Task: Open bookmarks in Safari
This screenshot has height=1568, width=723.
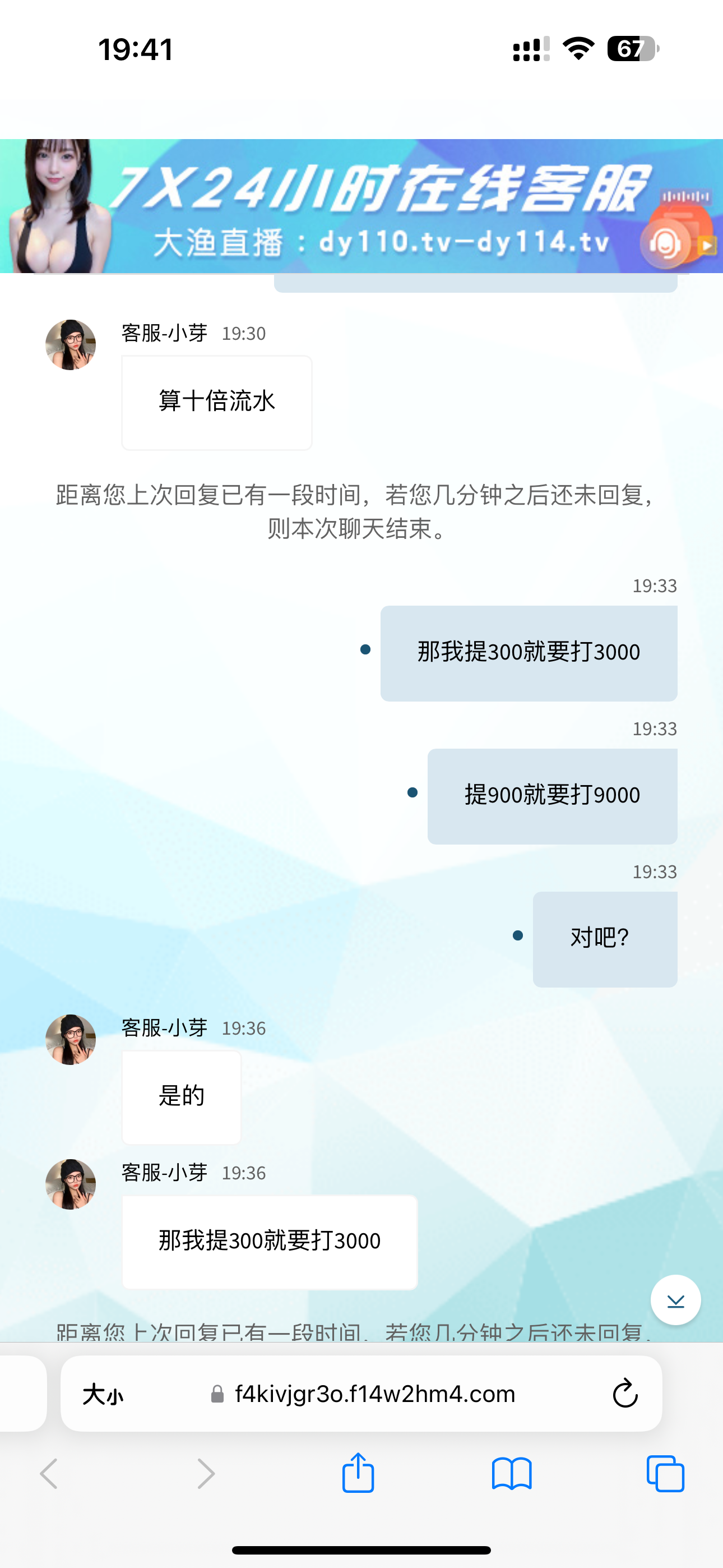Action: pos(511,1474)
